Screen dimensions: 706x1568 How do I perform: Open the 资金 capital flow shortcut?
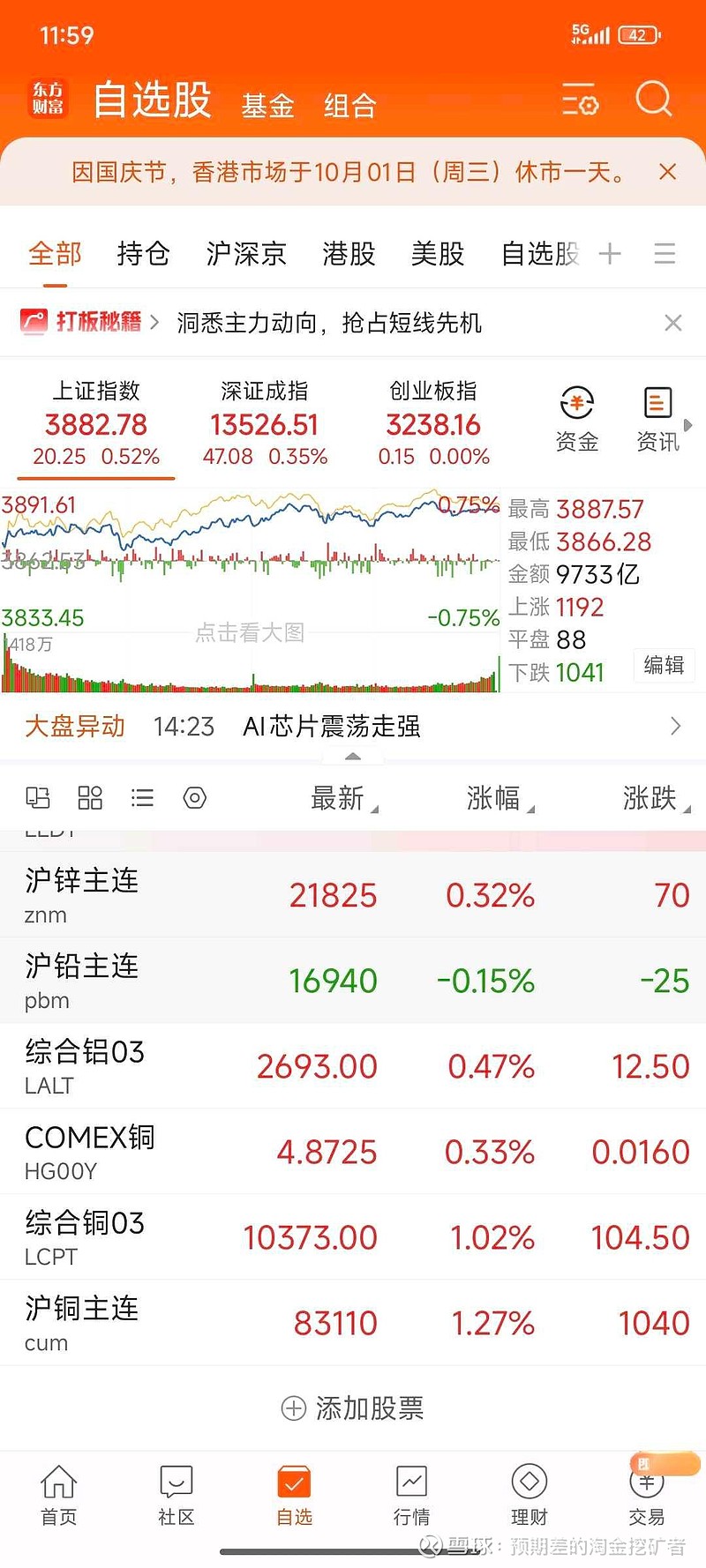point(577,418)
